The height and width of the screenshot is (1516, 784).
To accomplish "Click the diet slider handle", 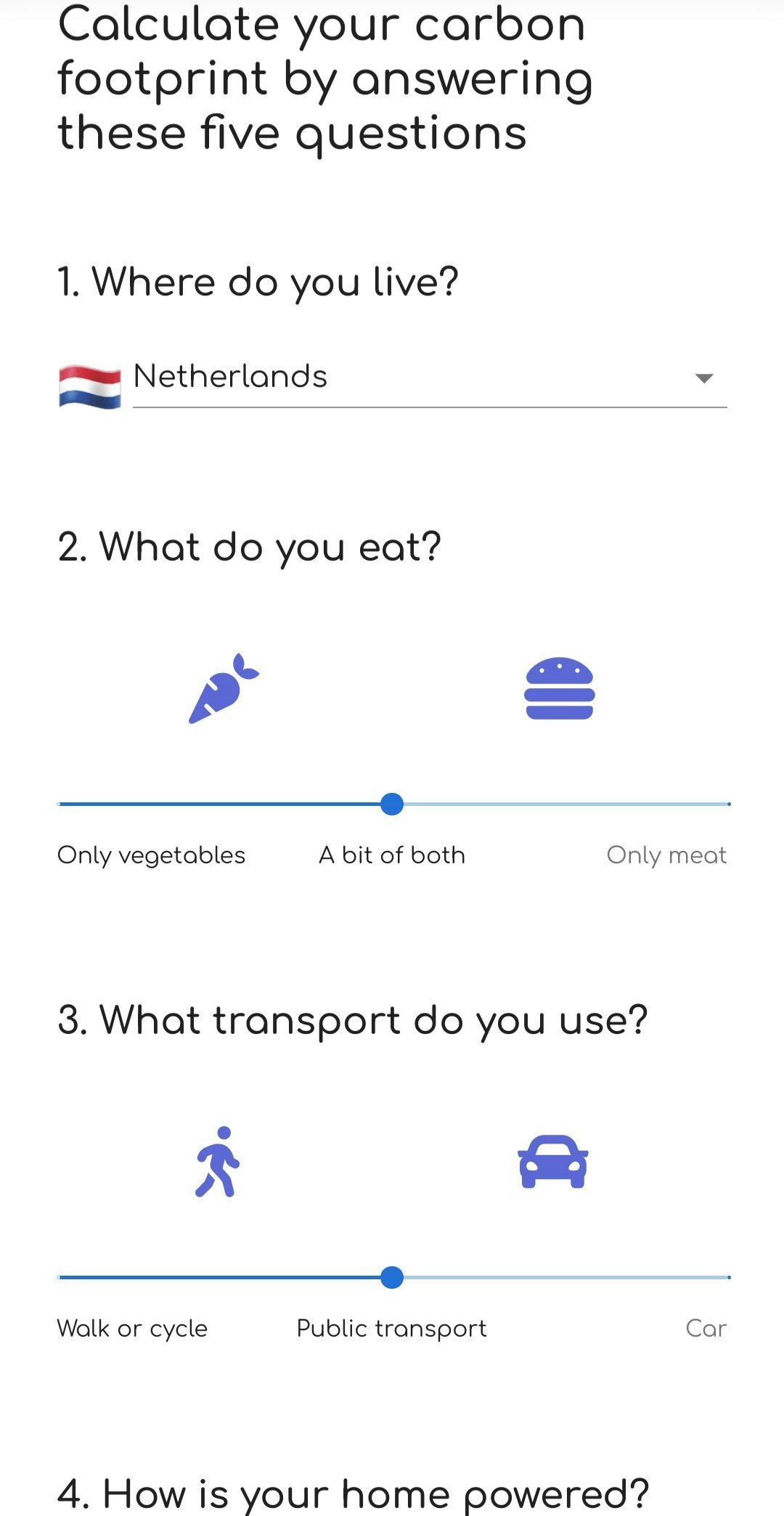I will tap(392, 804).
